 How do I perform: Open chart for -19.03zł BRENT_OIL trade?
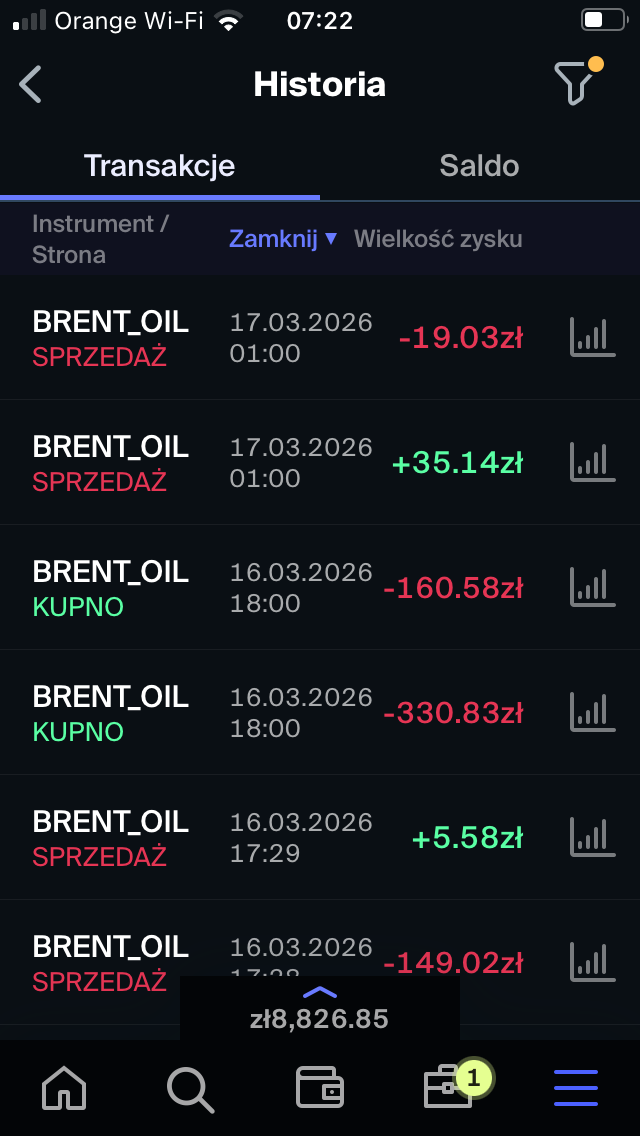[592, 337]
